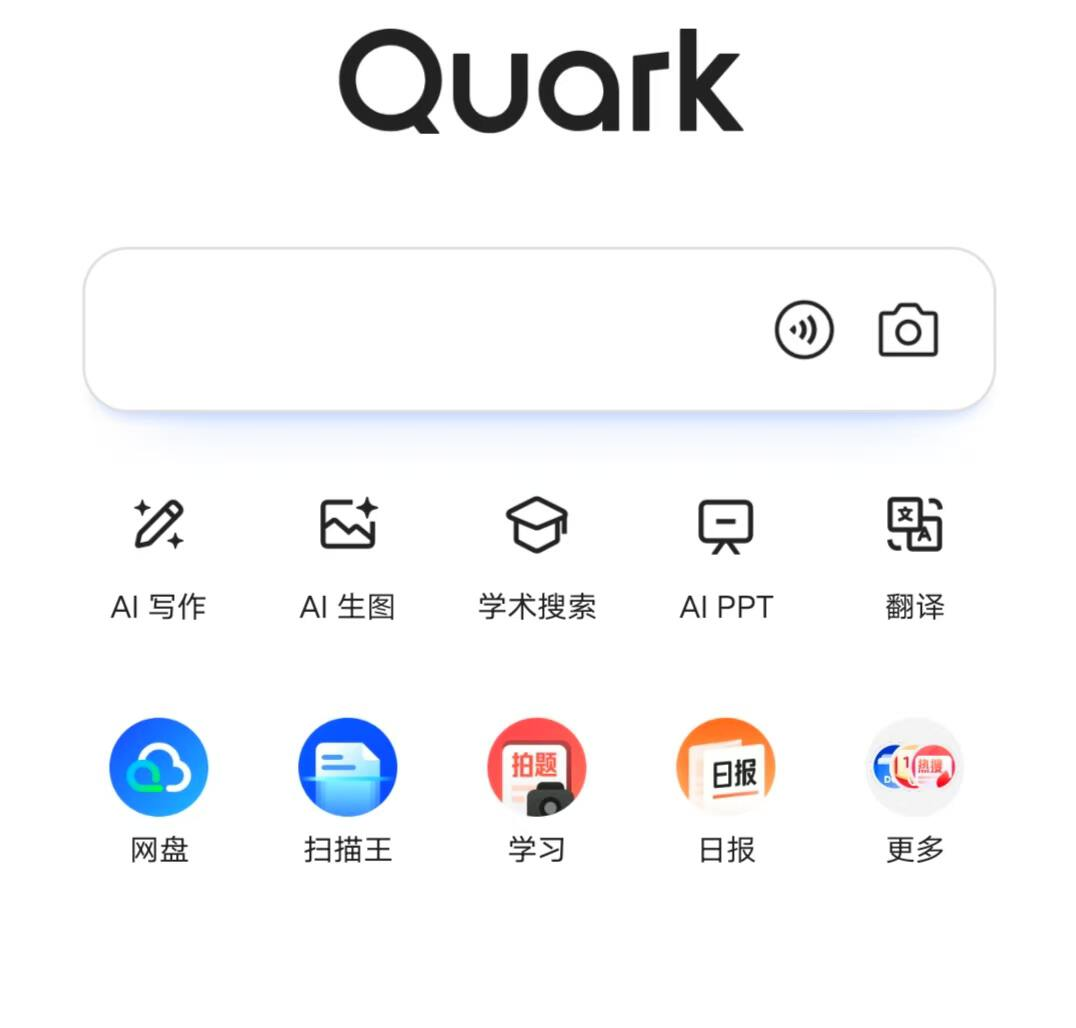
Task: Tap the Quark search box
Action: click(x=420, y=330)
